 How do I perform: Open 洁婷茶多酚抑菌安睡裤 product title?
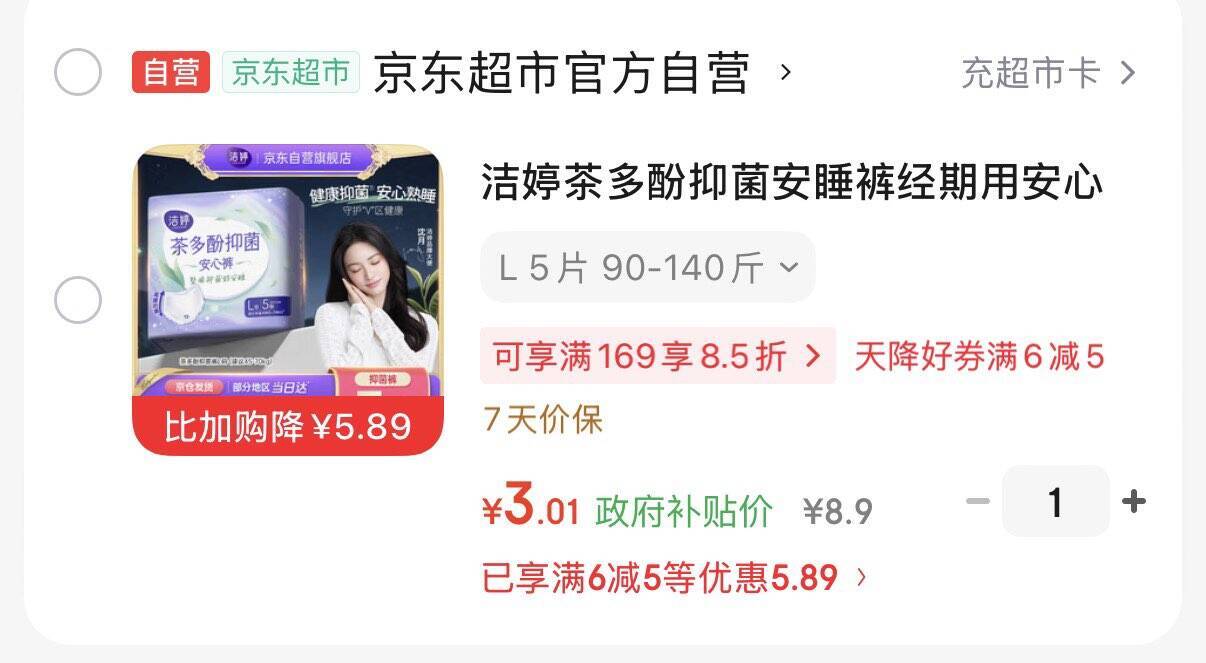click(x=792, y=183)
